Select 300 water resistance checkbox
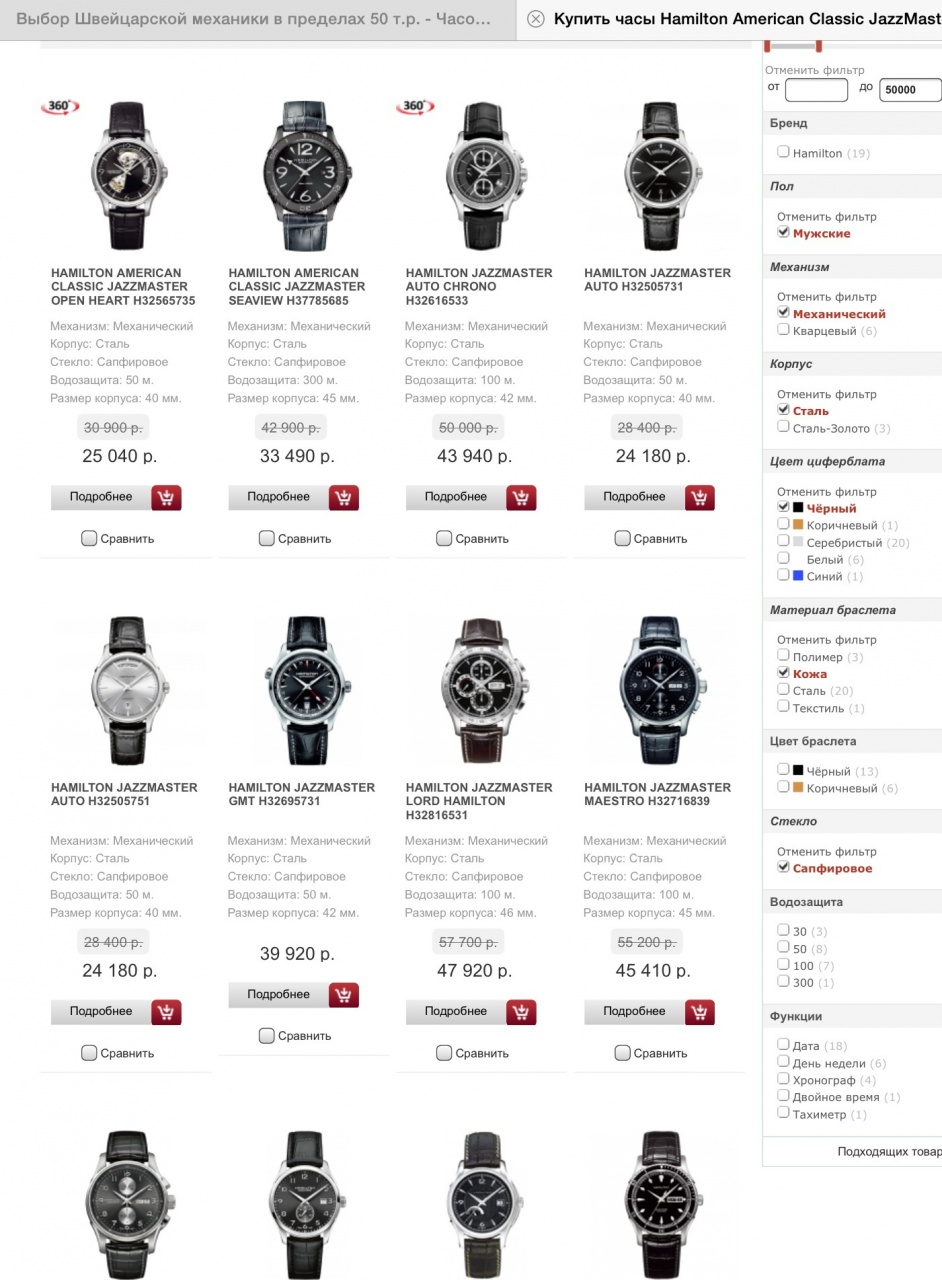The width and height of the screenshot is (942, 1280). click(783, 982)
